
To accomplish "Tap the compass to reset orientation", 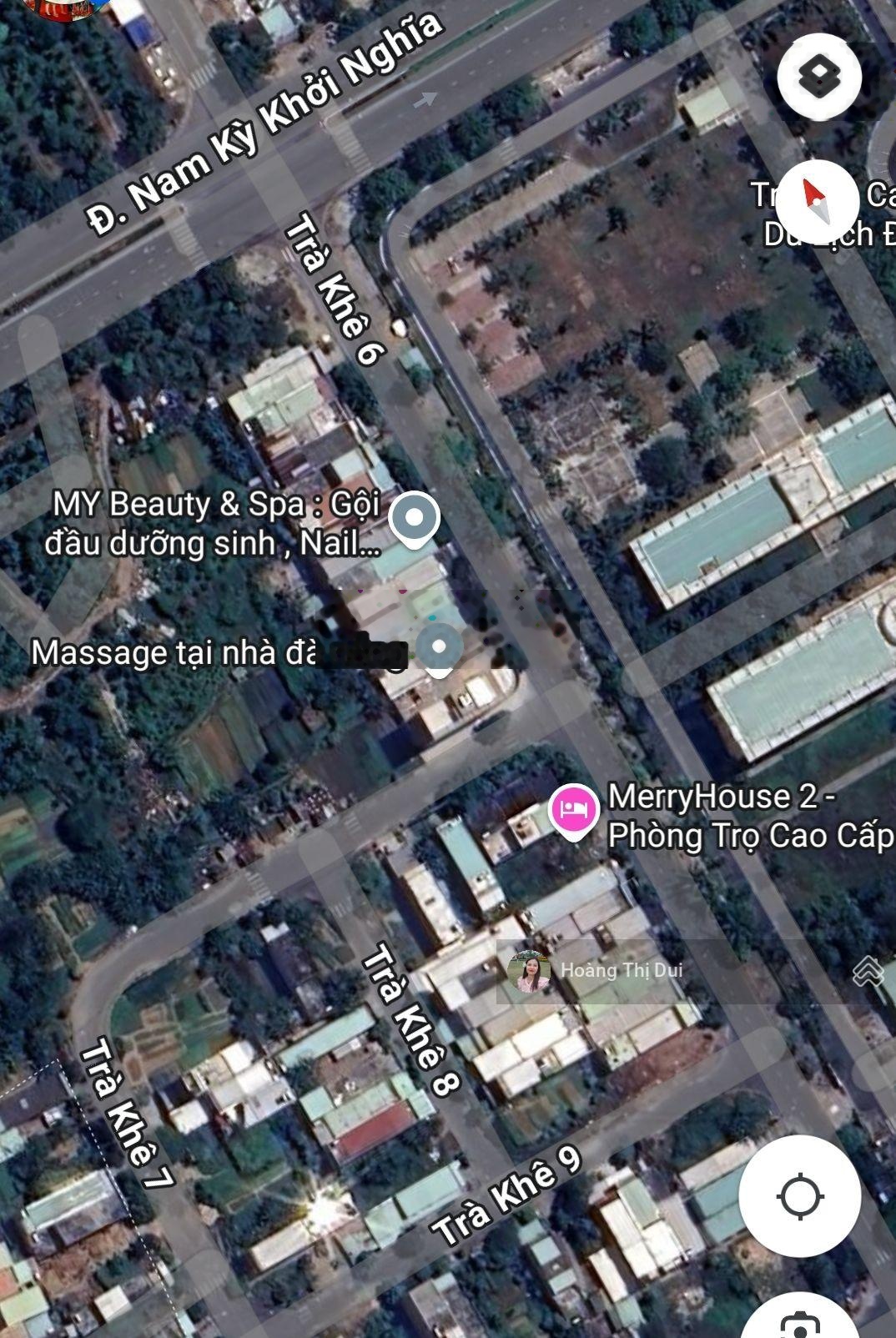I will (818, 199).
